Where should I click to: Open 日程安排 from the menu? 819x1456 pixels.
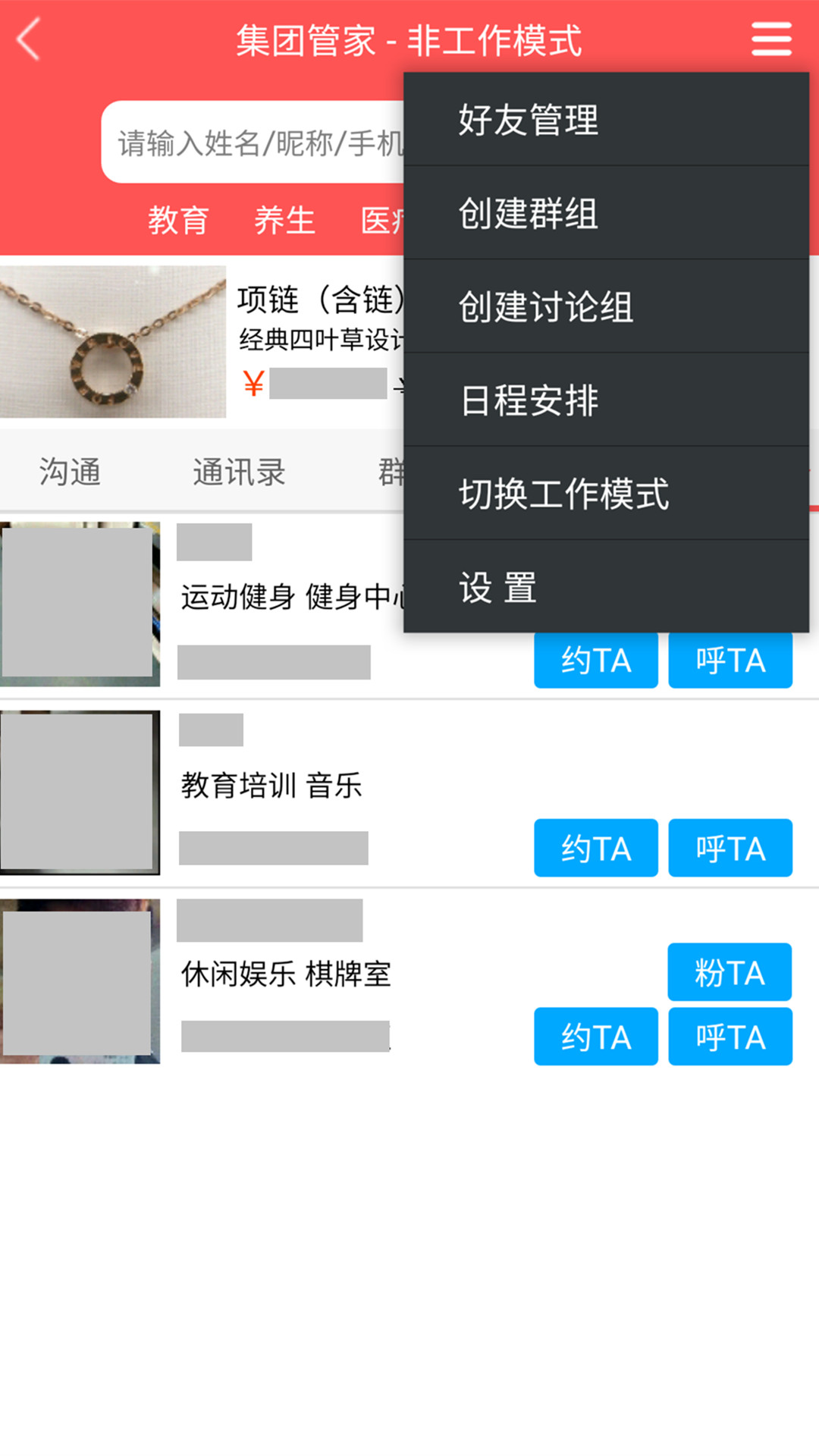[x=606, y=400]
